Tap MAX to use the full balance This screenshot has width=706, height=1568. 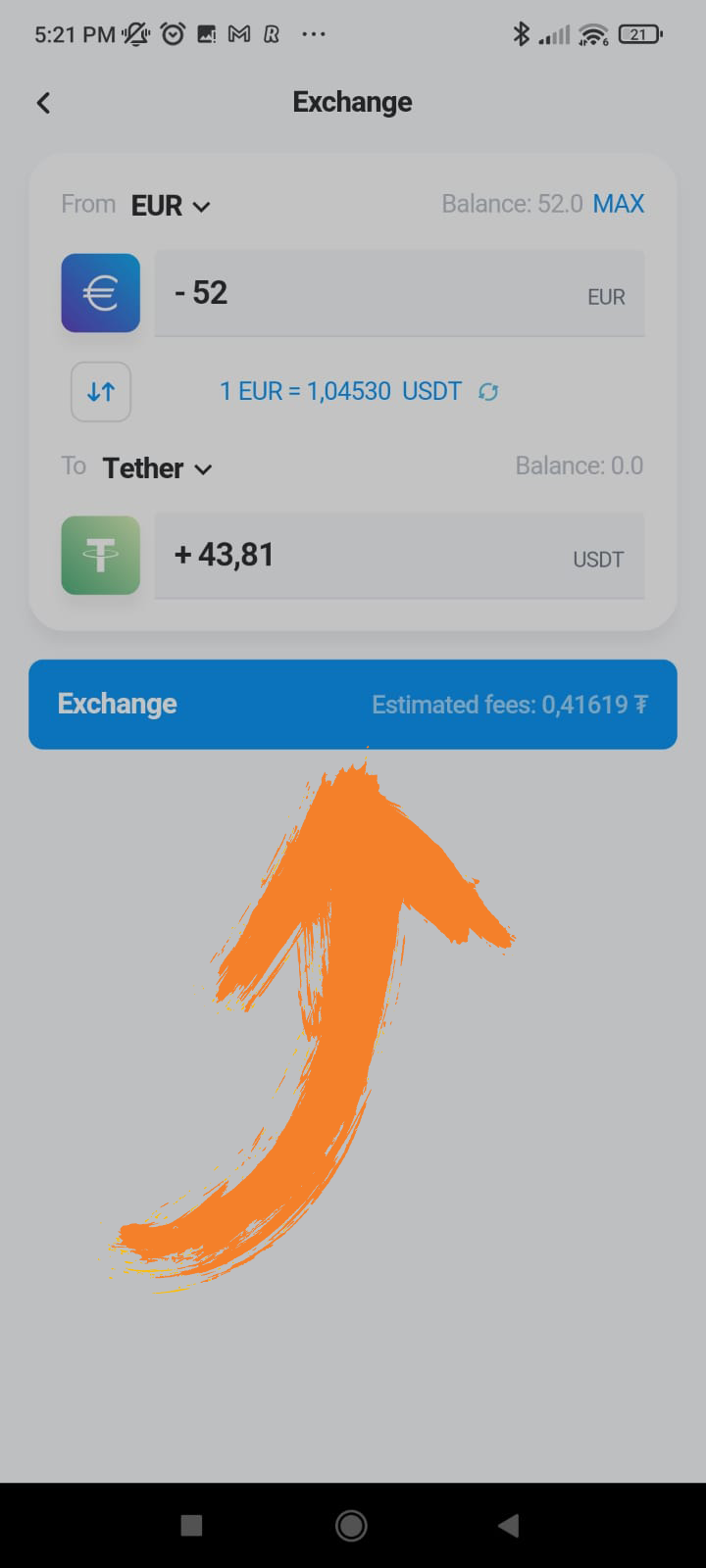click(x=618, y=204)
